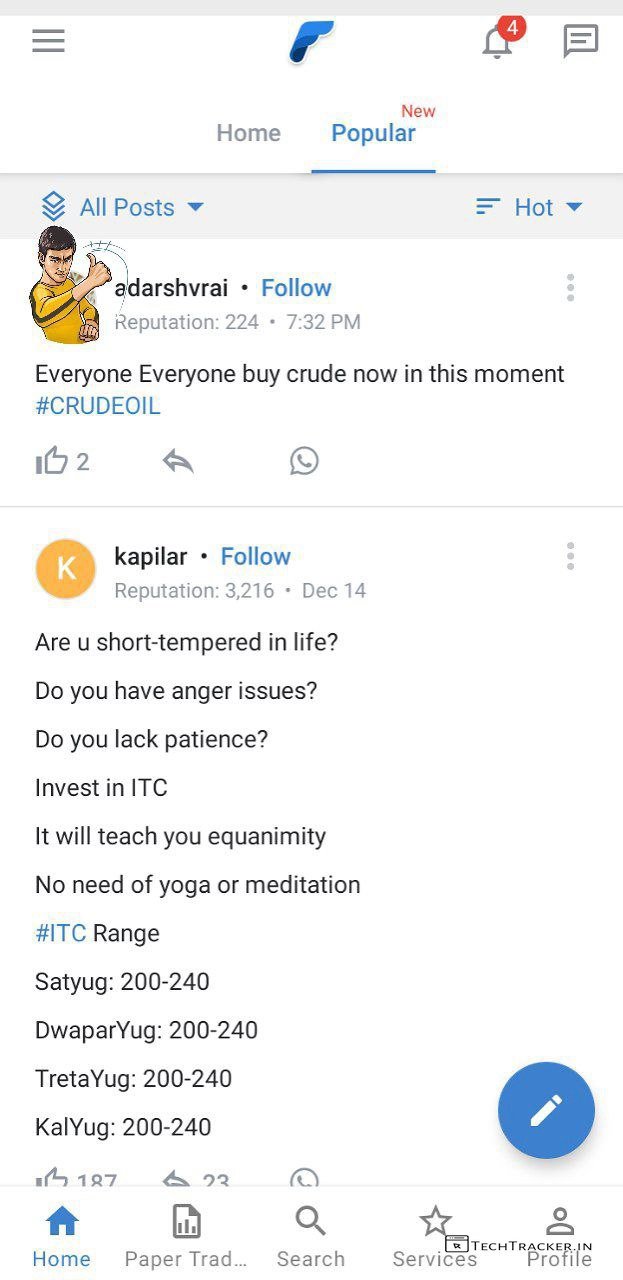This screenshot has height=1280, width=623.
Task: Open the #CRUDEOIL hashtag
Action: point(97,406)
